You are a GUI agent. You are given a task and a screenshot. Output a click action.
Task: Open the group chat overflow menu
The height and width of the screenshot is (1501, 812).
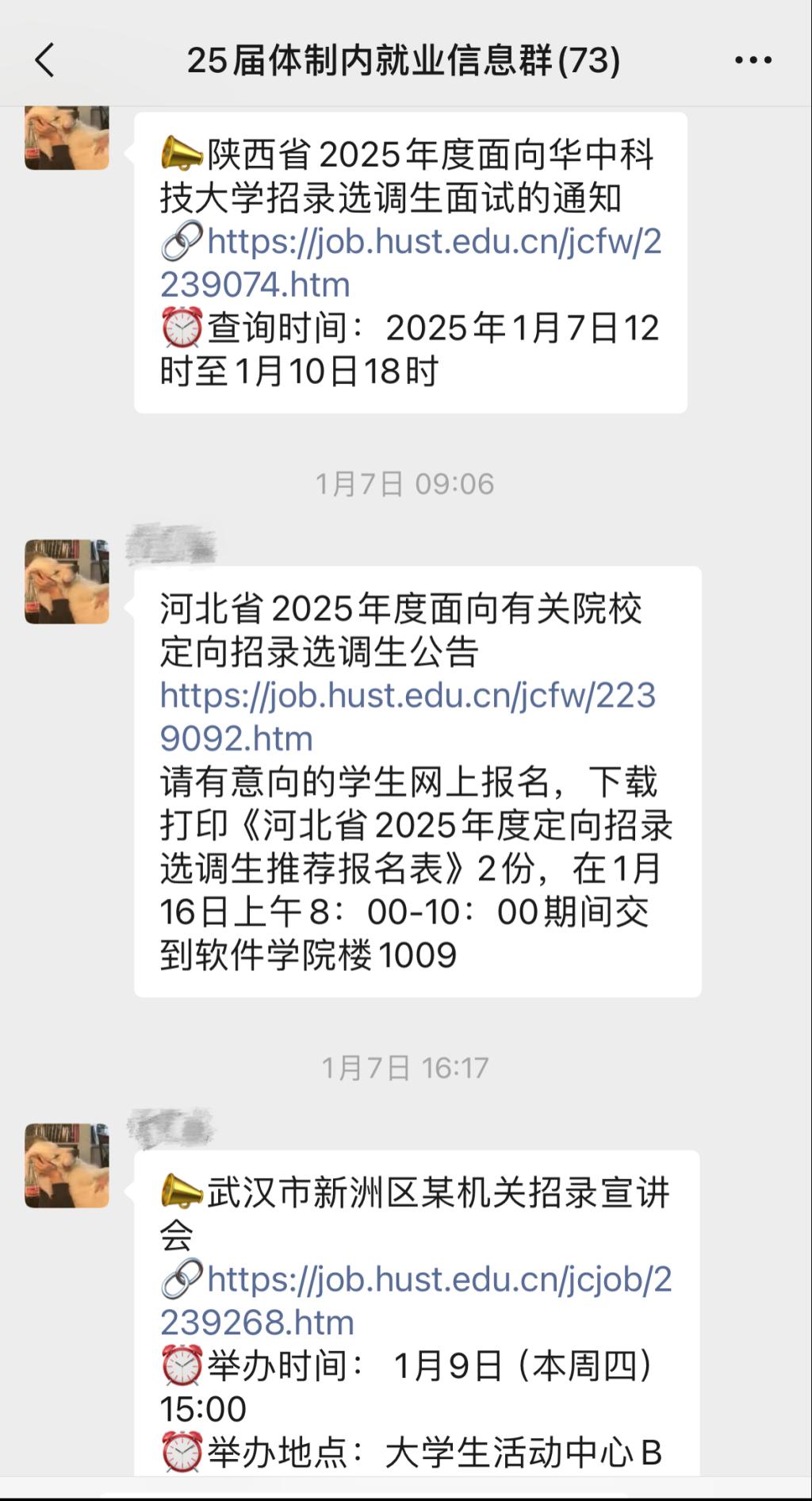click(753, 60)
